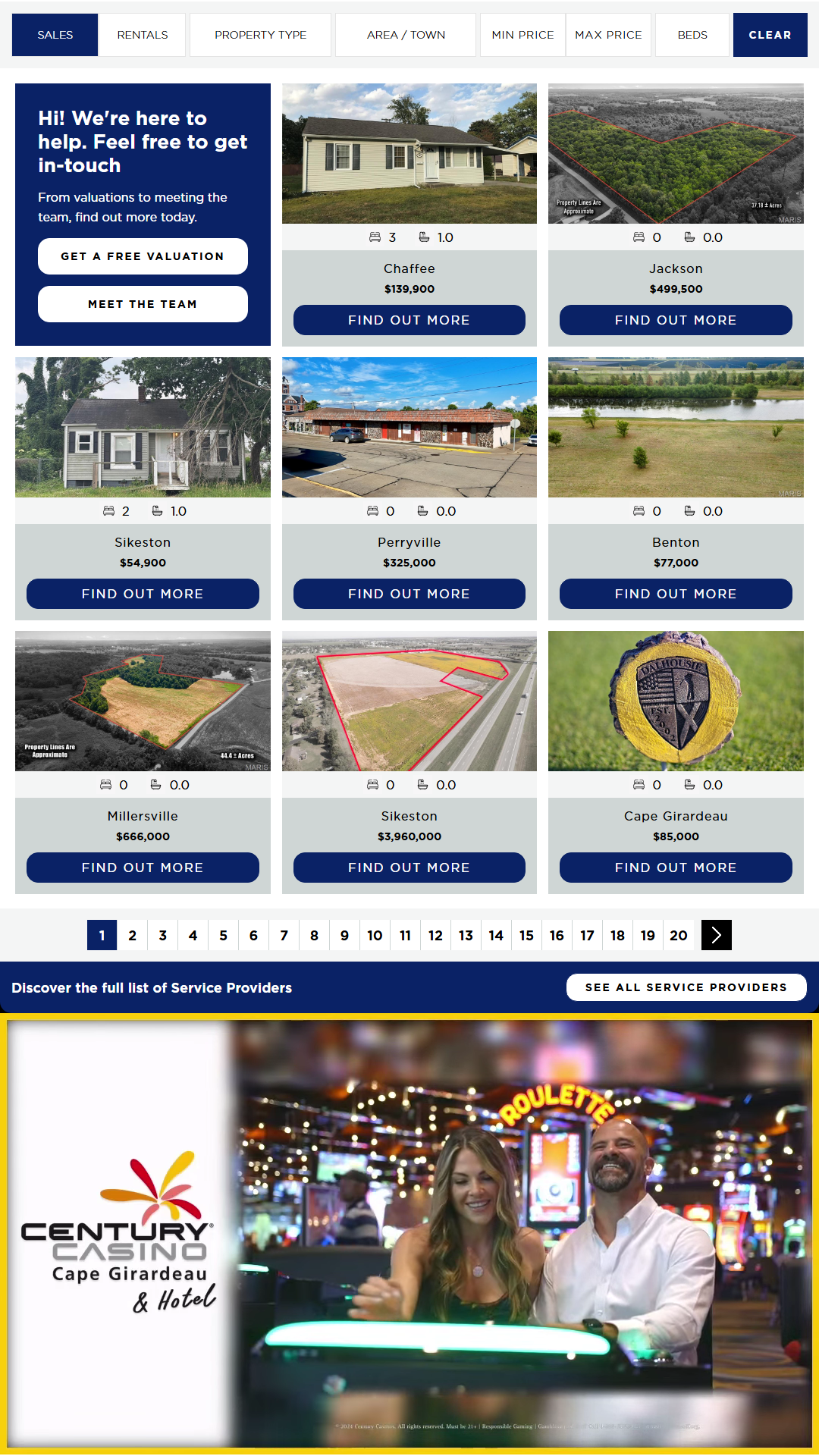Tap Get a Free Valuation
Image resolution: width=819 pixels, height=1456 pixels.
143,256
